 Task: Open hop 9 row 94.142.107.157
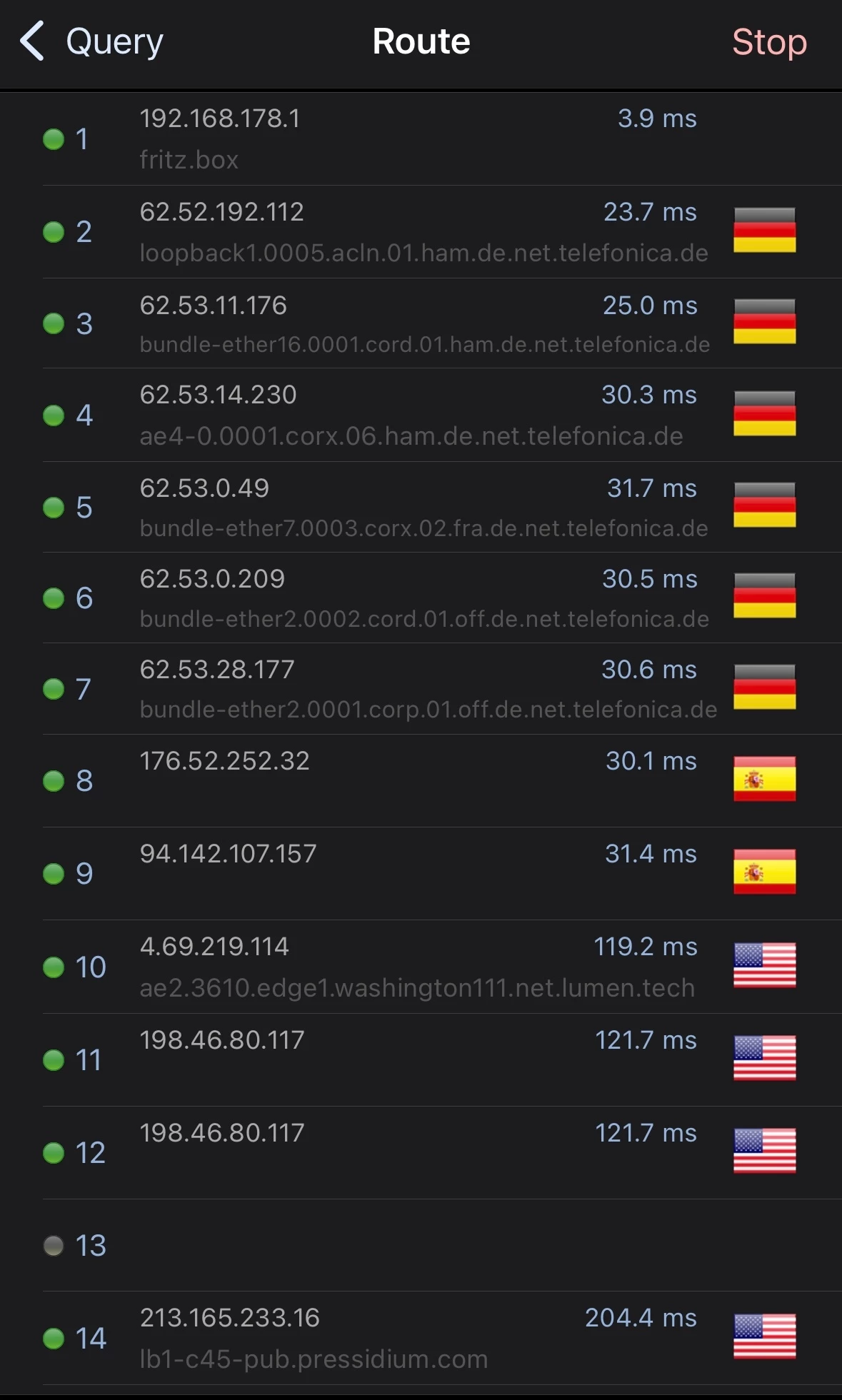pos(421,873)
